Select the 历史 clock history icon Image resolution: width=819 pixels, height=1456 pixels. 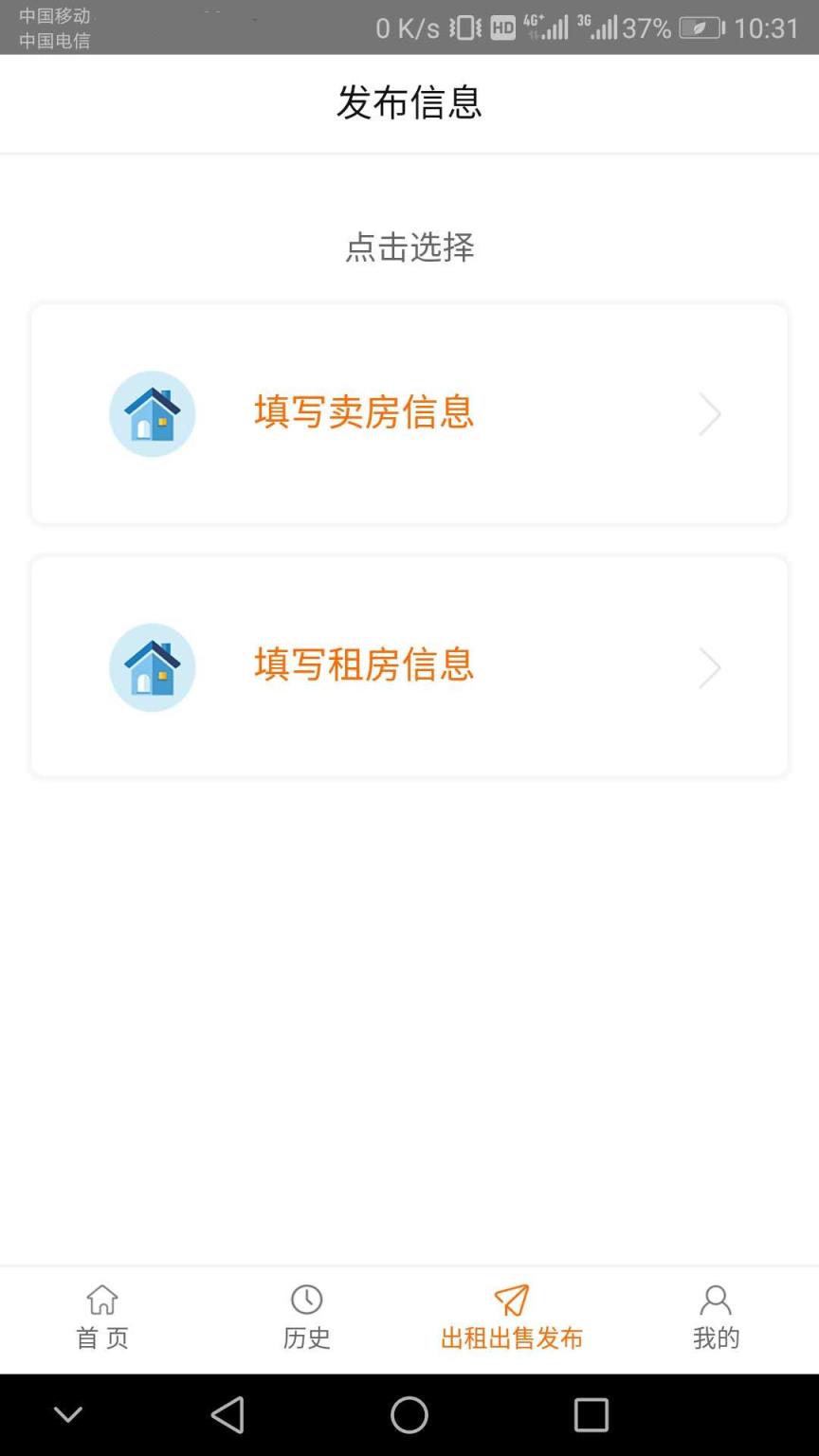pos(305,1300)
